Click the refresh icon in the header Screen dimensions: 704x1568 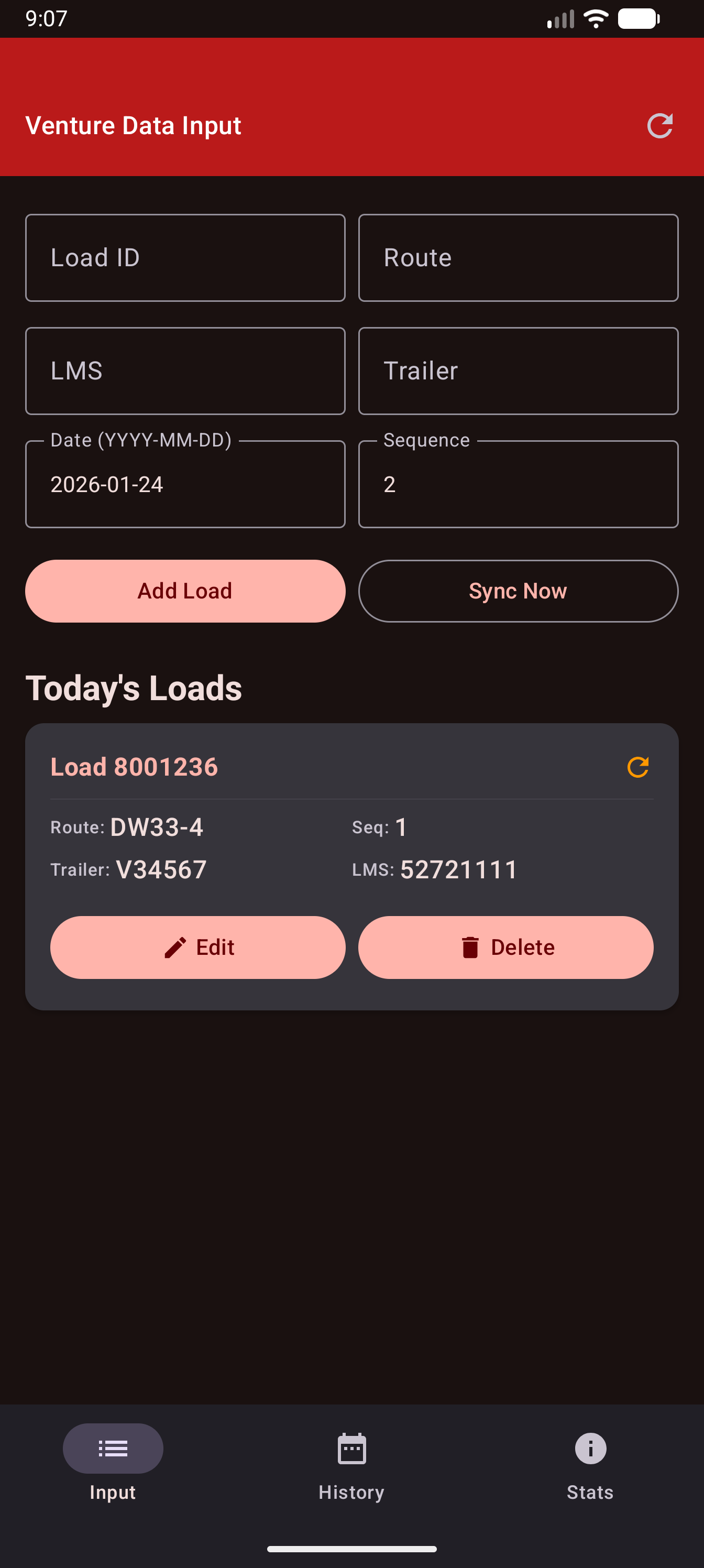point(659,126)
